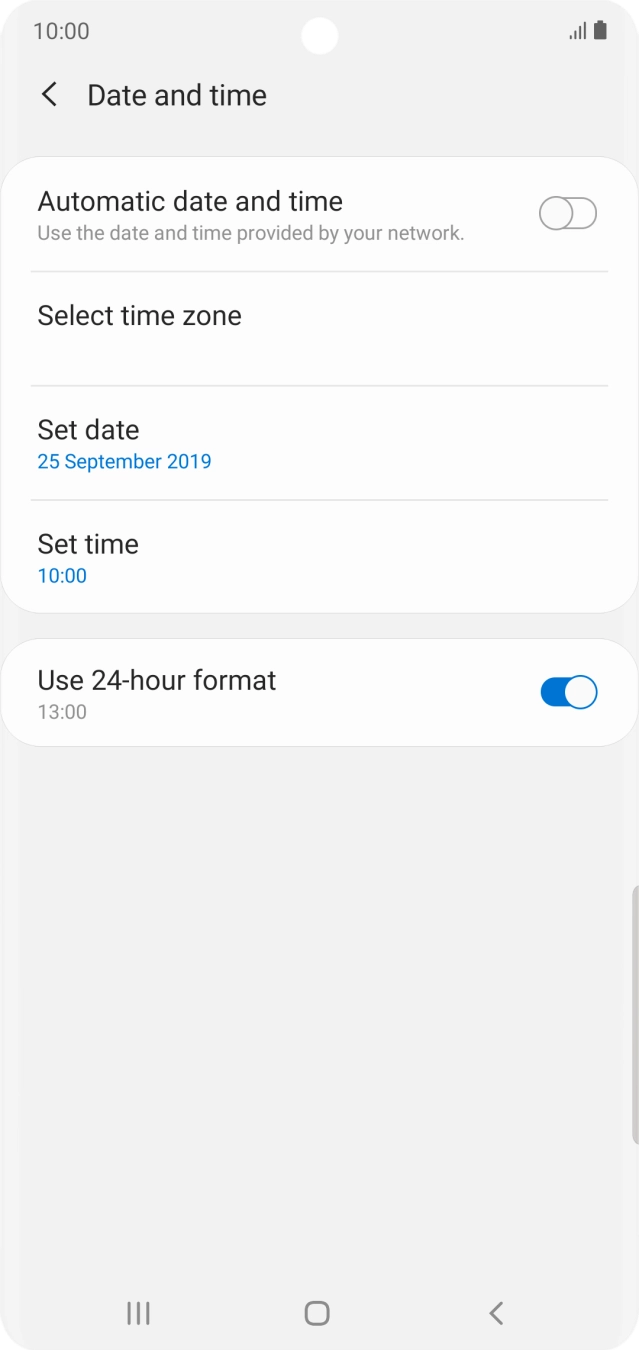Tap the system home button
The height and width of the screenshot is (1350, 639).
click(x=317, y=1313)
